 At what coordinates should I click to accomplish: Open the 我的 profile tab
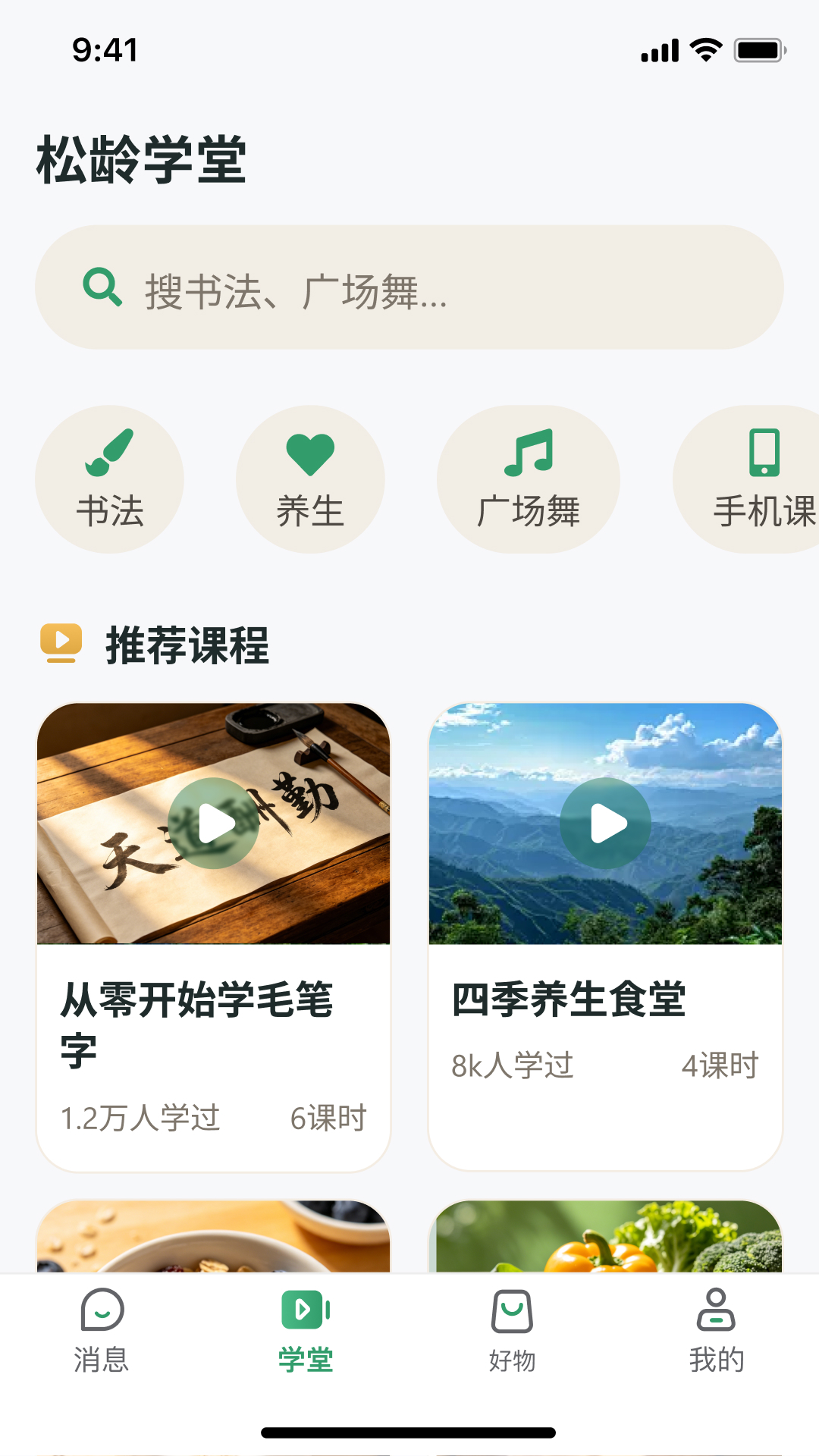(716, 1332)
